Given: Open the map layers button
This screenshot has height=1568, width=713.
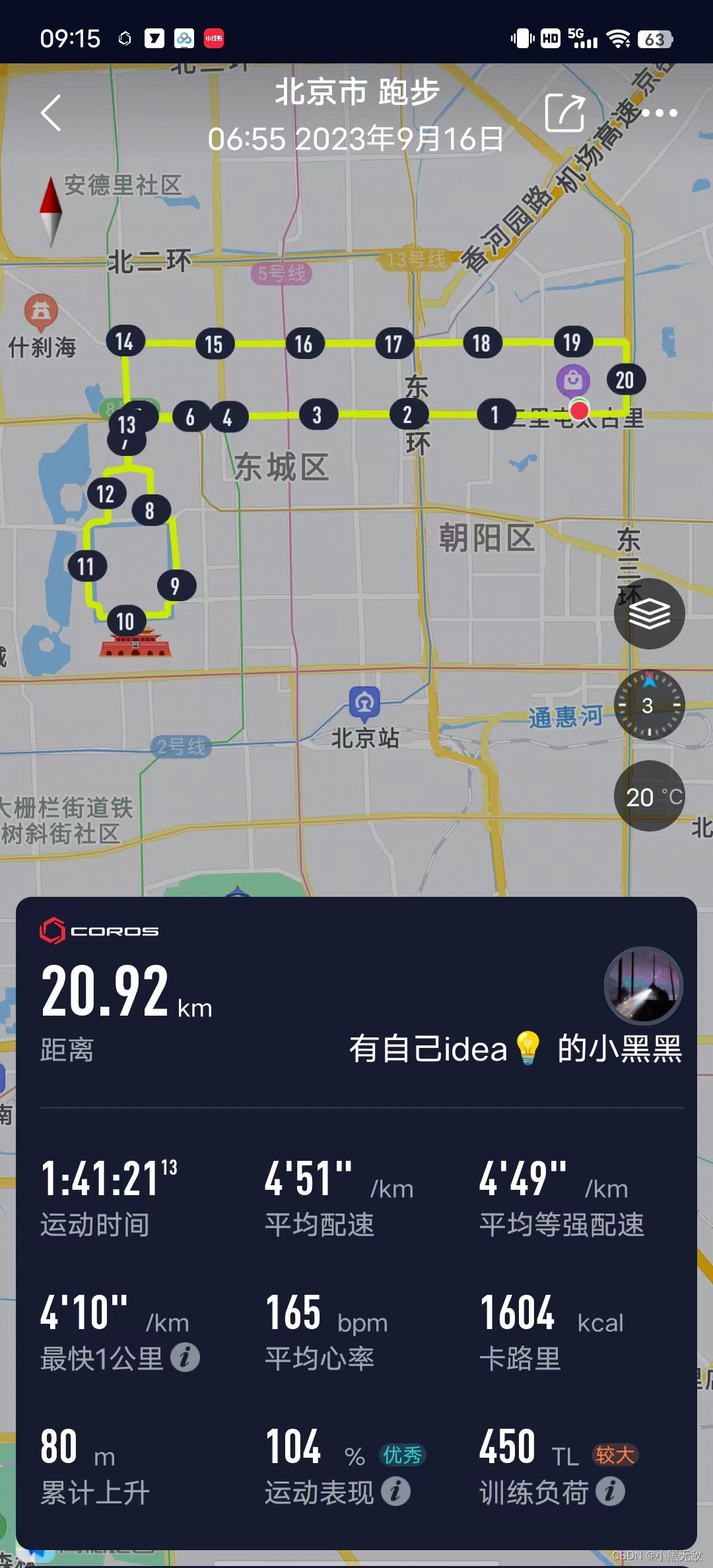Looking at the screenshot, I should tap(649, 614).
